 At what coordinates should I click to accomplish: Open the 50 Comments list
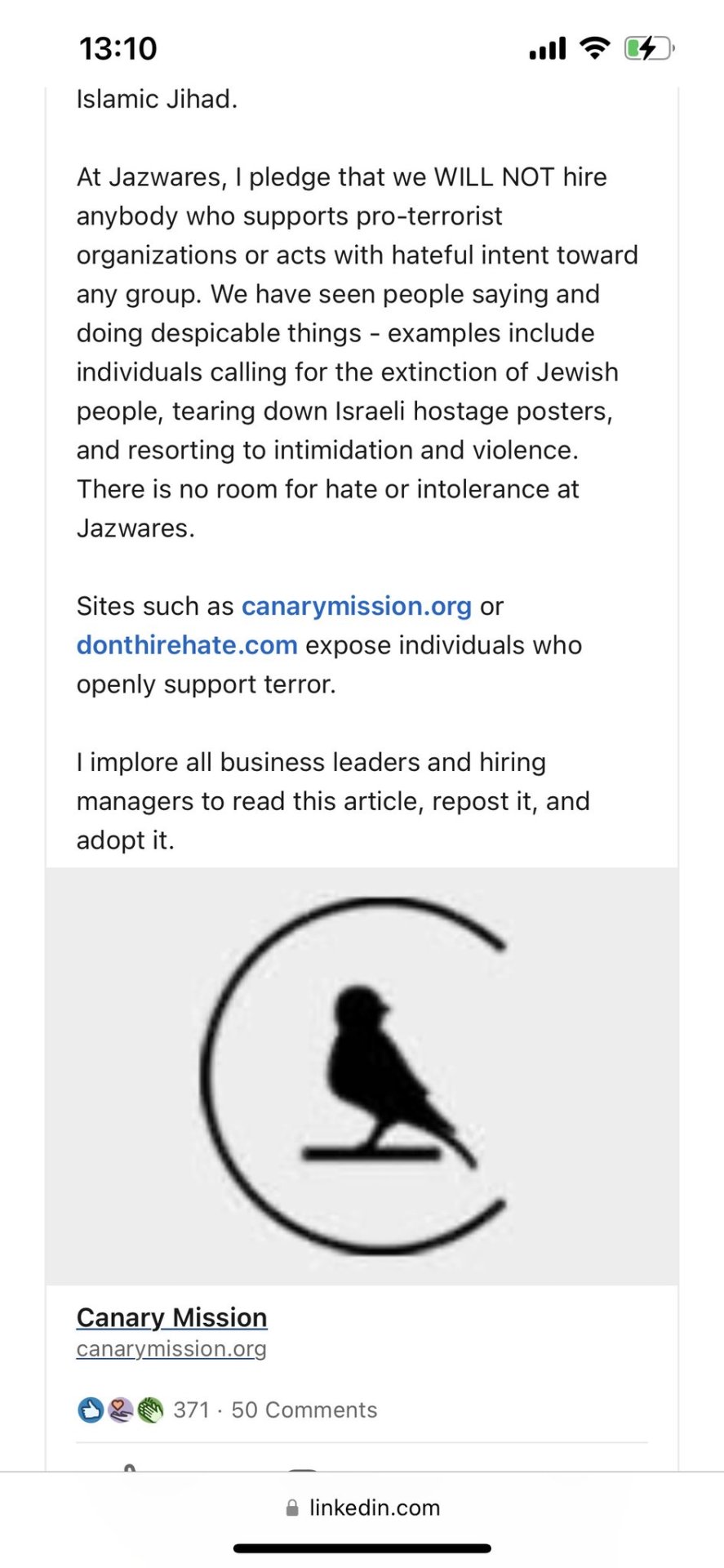[304, 1410]
